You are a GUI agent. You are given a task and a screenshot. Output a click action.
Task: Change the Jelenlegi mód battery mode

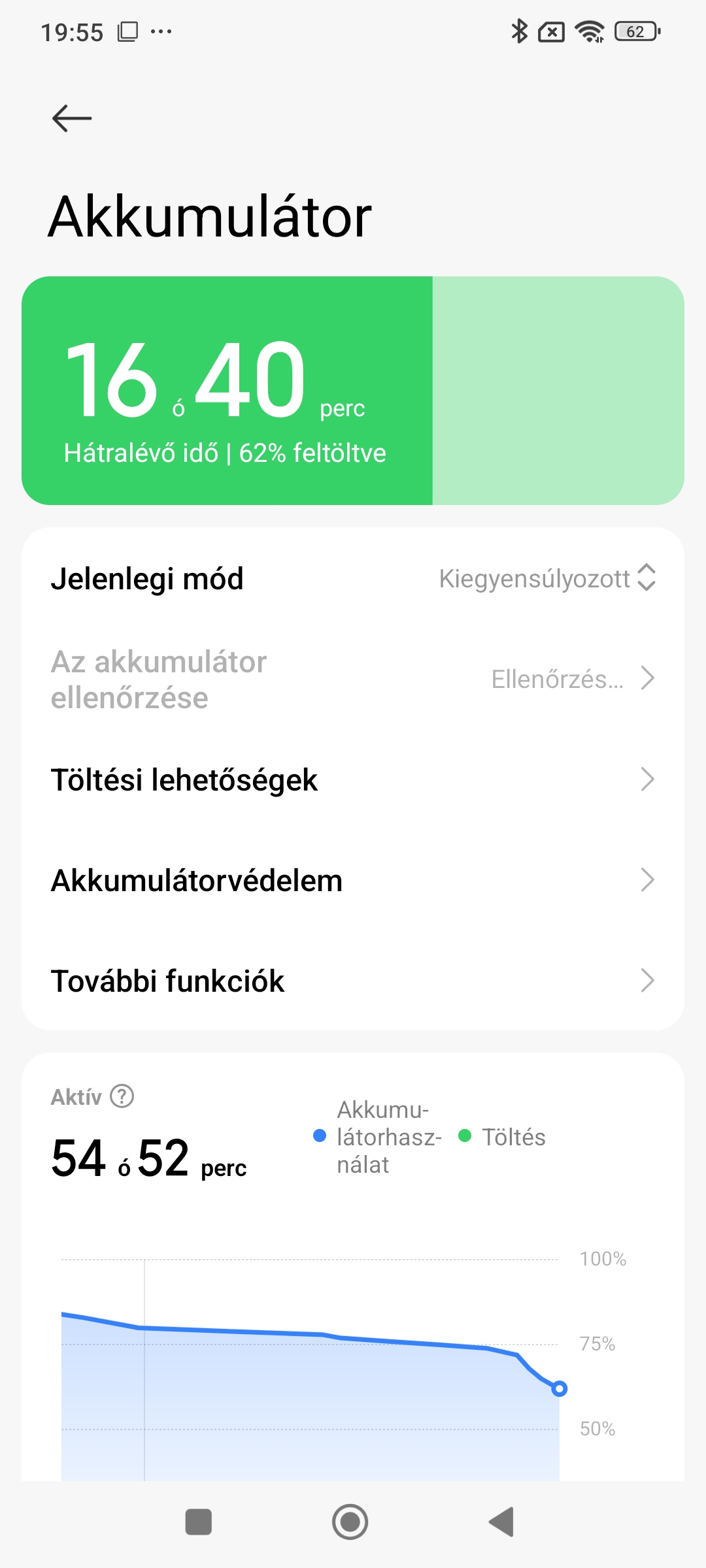tap(548, 579)
